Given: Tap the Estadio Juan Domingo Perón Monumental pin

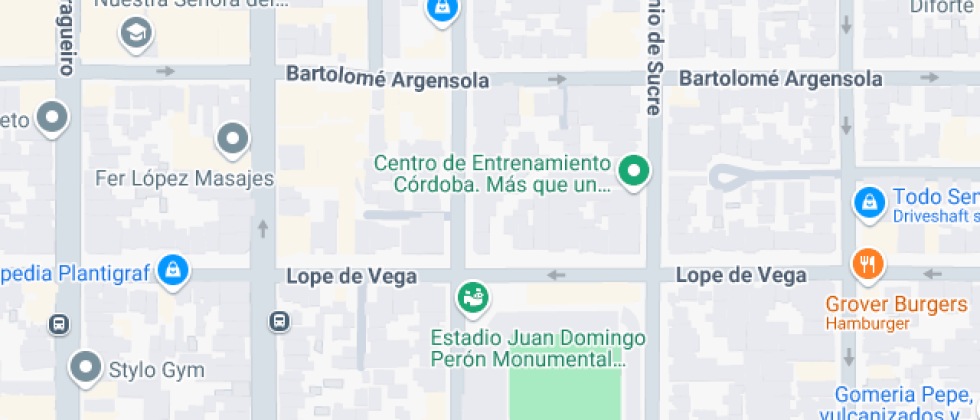Looking at the screenshot, I should (471, 296).
